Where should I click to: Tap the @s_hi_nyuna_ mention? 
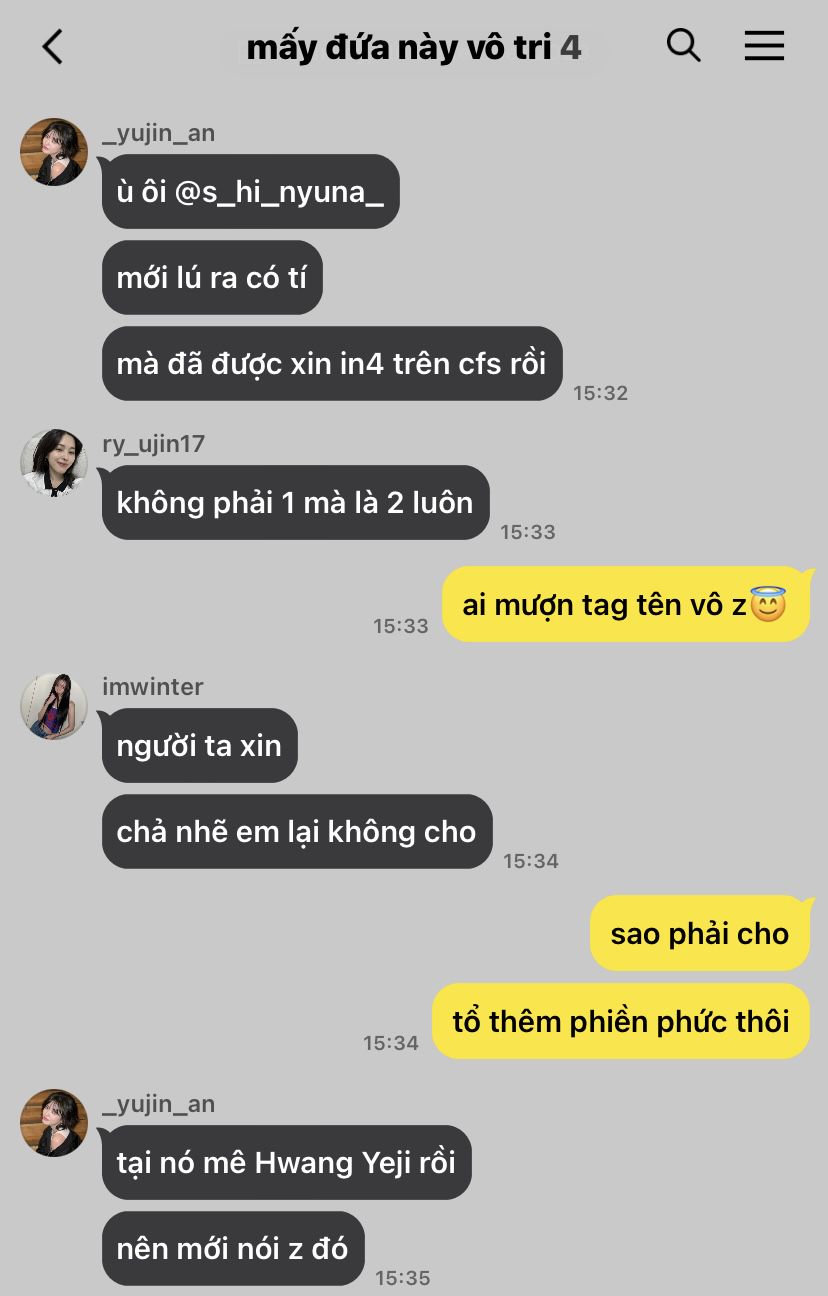click(x=279, y=191)
